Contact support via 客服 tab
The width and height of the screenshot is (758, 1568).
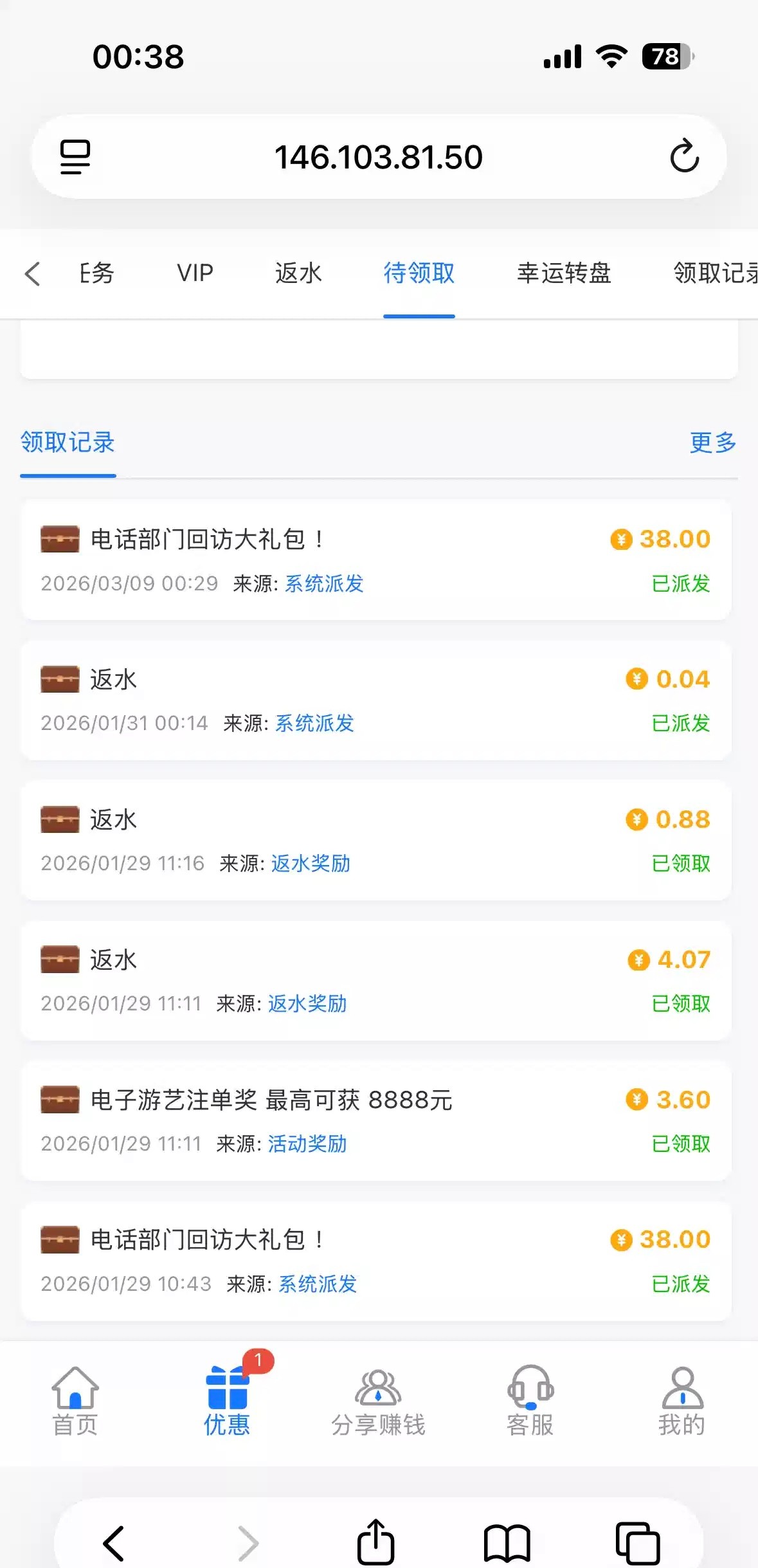click(x=530, y=1402)
